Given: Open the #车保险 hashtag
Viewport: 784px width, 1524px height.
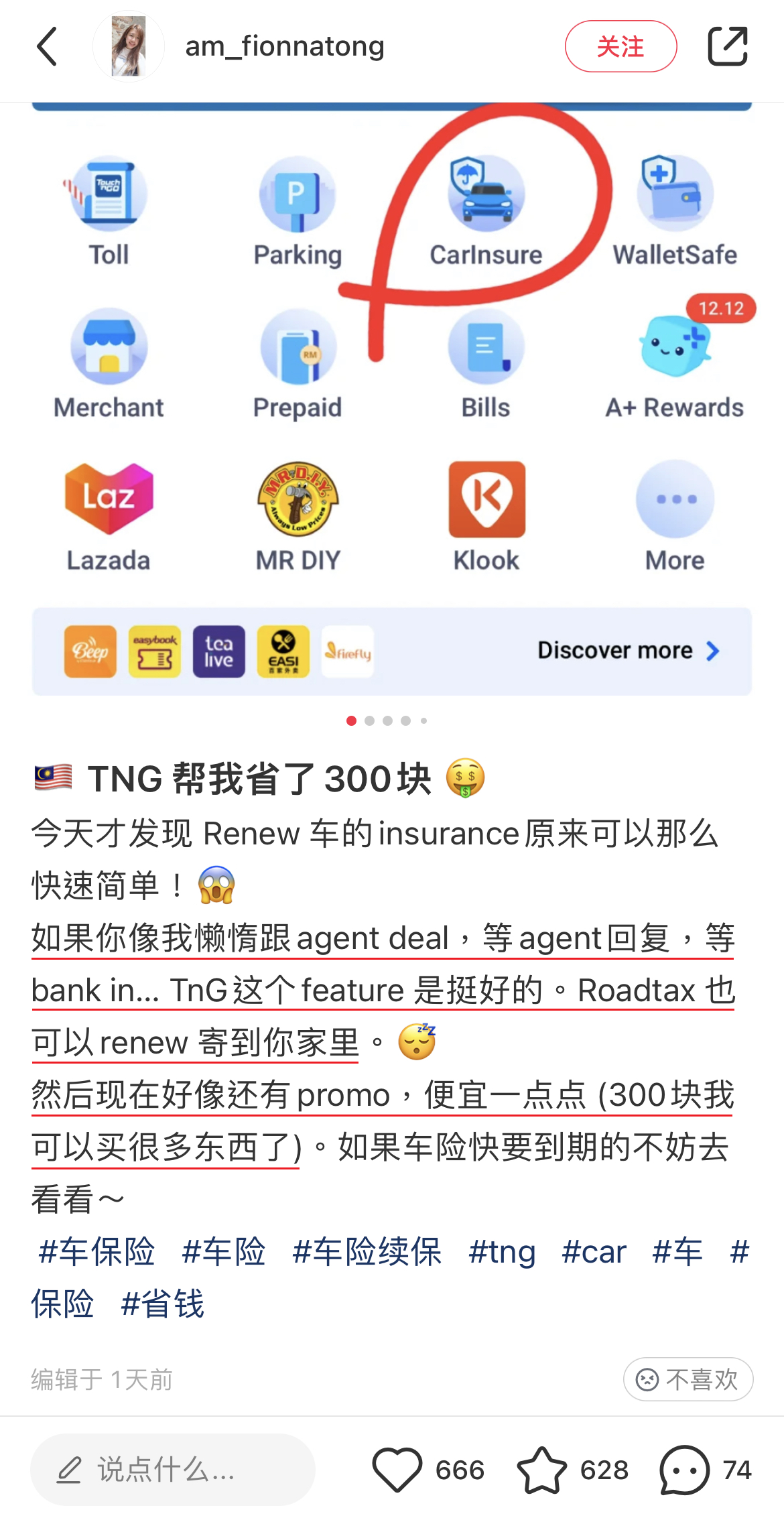Looking at the screenshot, I should (x=97, y=1252).
